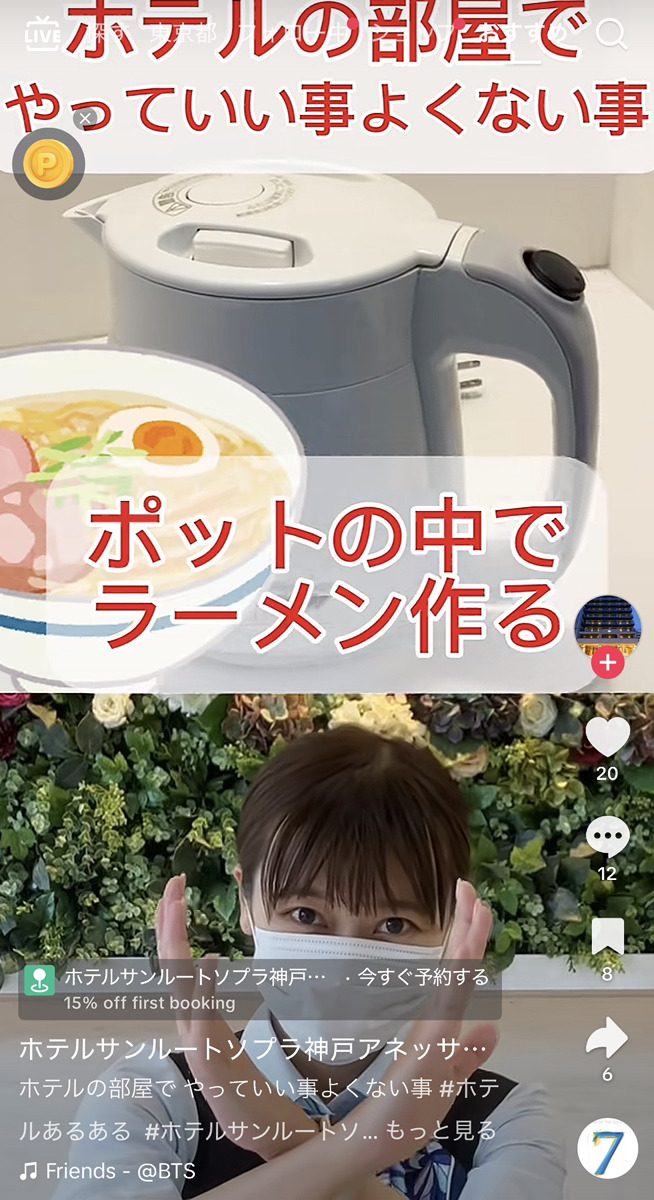
Task: Open the gold P coin rewards
Action: click(49, 164)
